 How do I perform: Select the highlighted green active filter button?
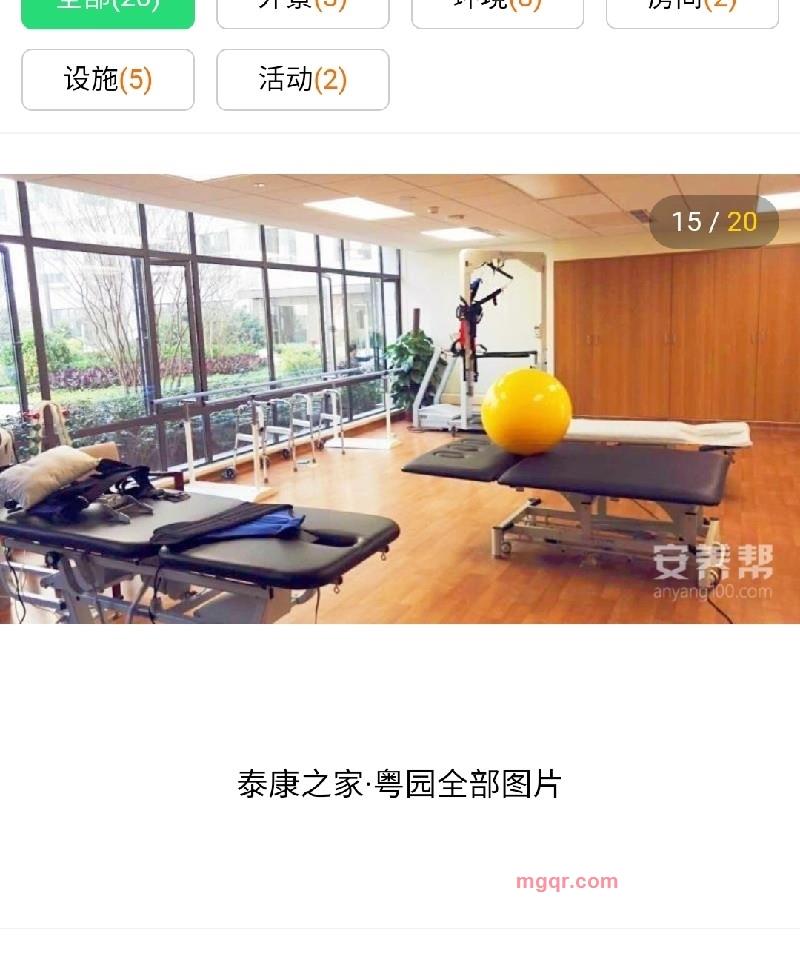pyautogui.click(x=107, y=8)
